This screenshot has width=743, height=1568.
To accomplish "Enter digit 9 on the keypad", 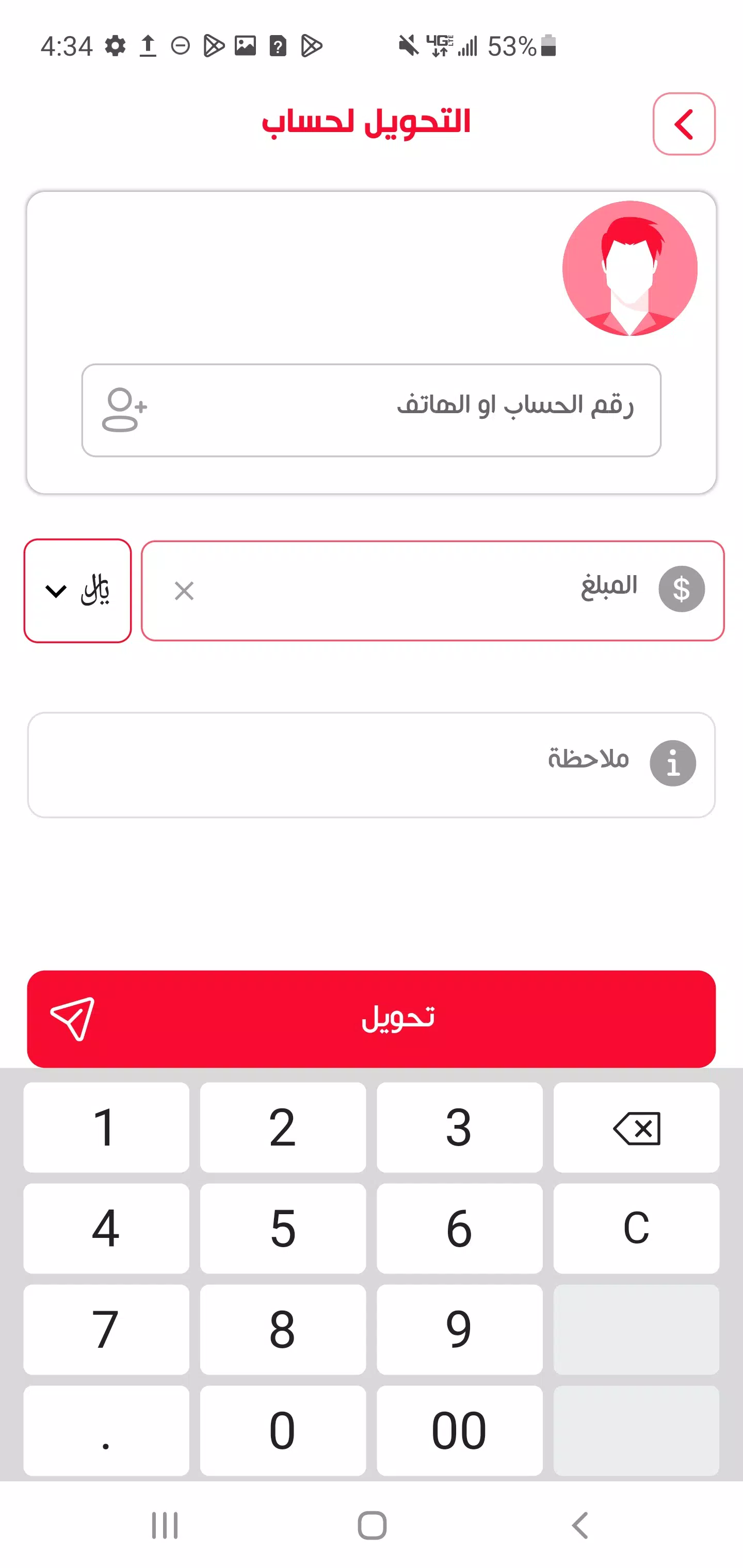I will pyautogui.click(x=459, y=1329).
